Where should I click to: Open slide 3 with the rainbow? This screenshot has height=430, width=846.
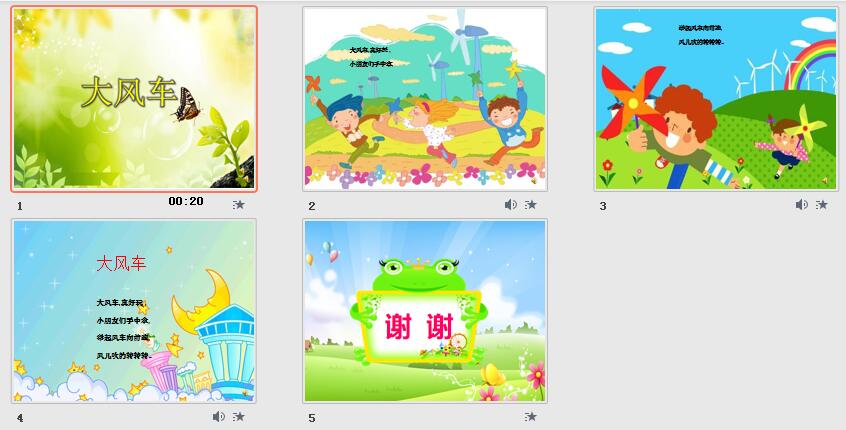pyautogui.click(x=715, y=98)
